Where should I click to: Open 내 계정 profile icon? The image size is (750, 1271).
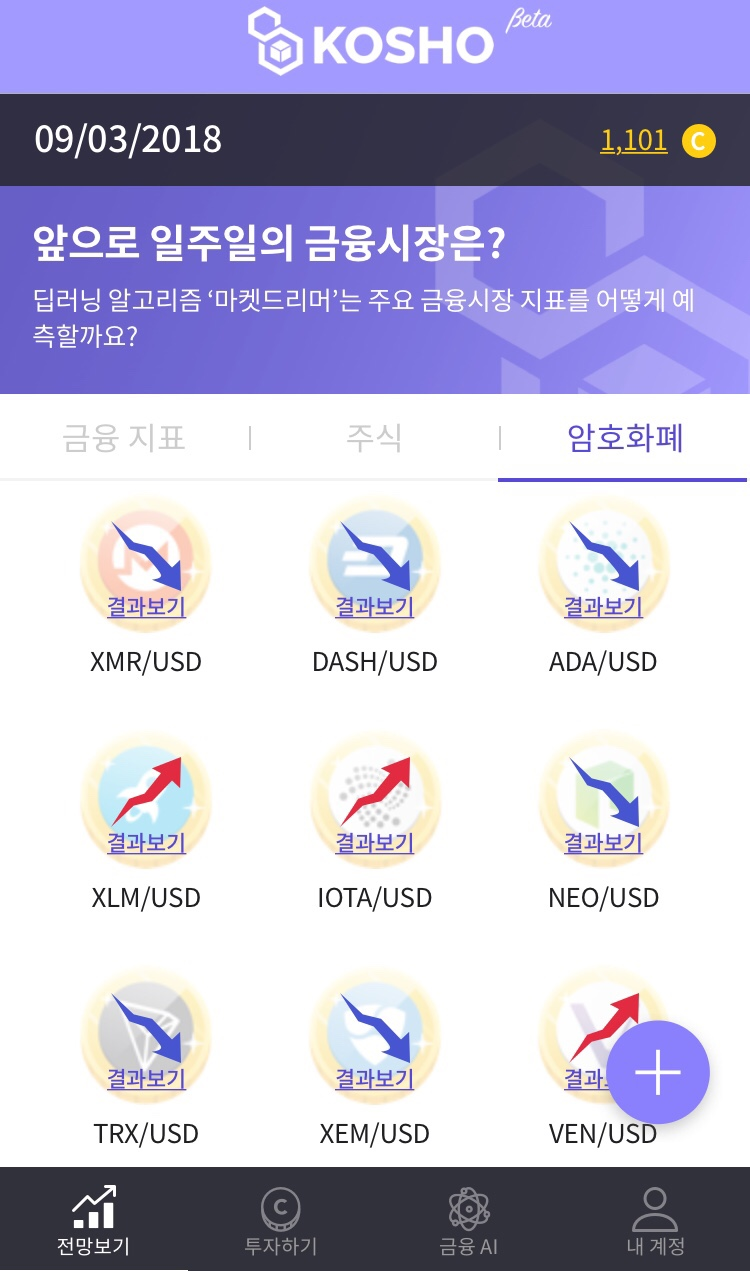pos(657,1207)
